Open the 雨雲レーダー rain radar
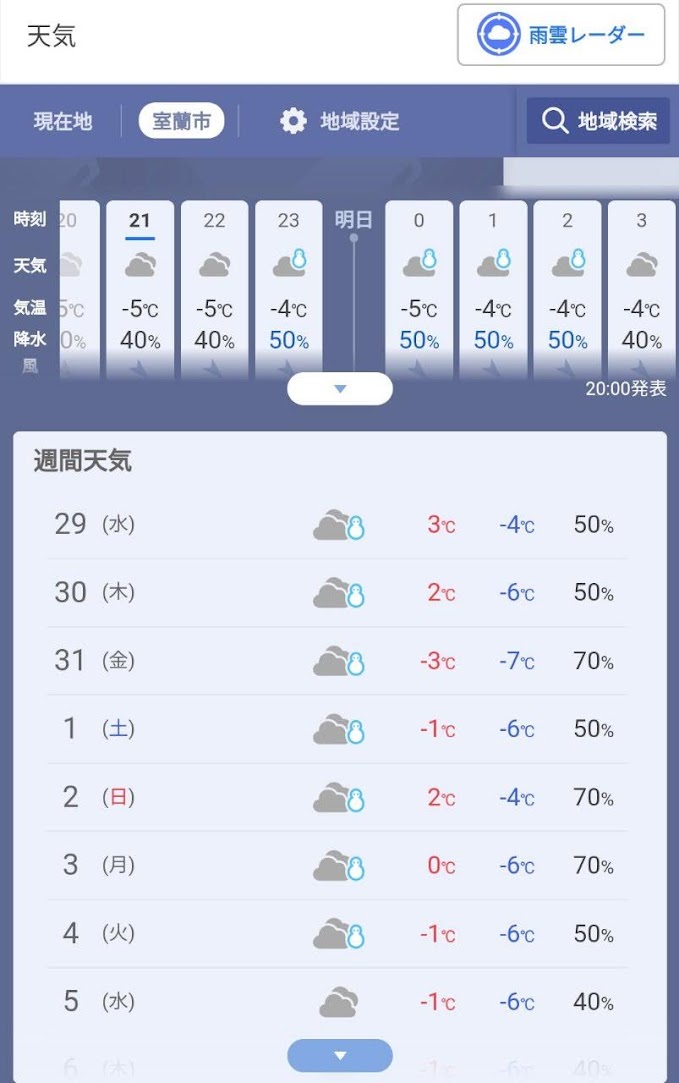 (x=561, y=36)
